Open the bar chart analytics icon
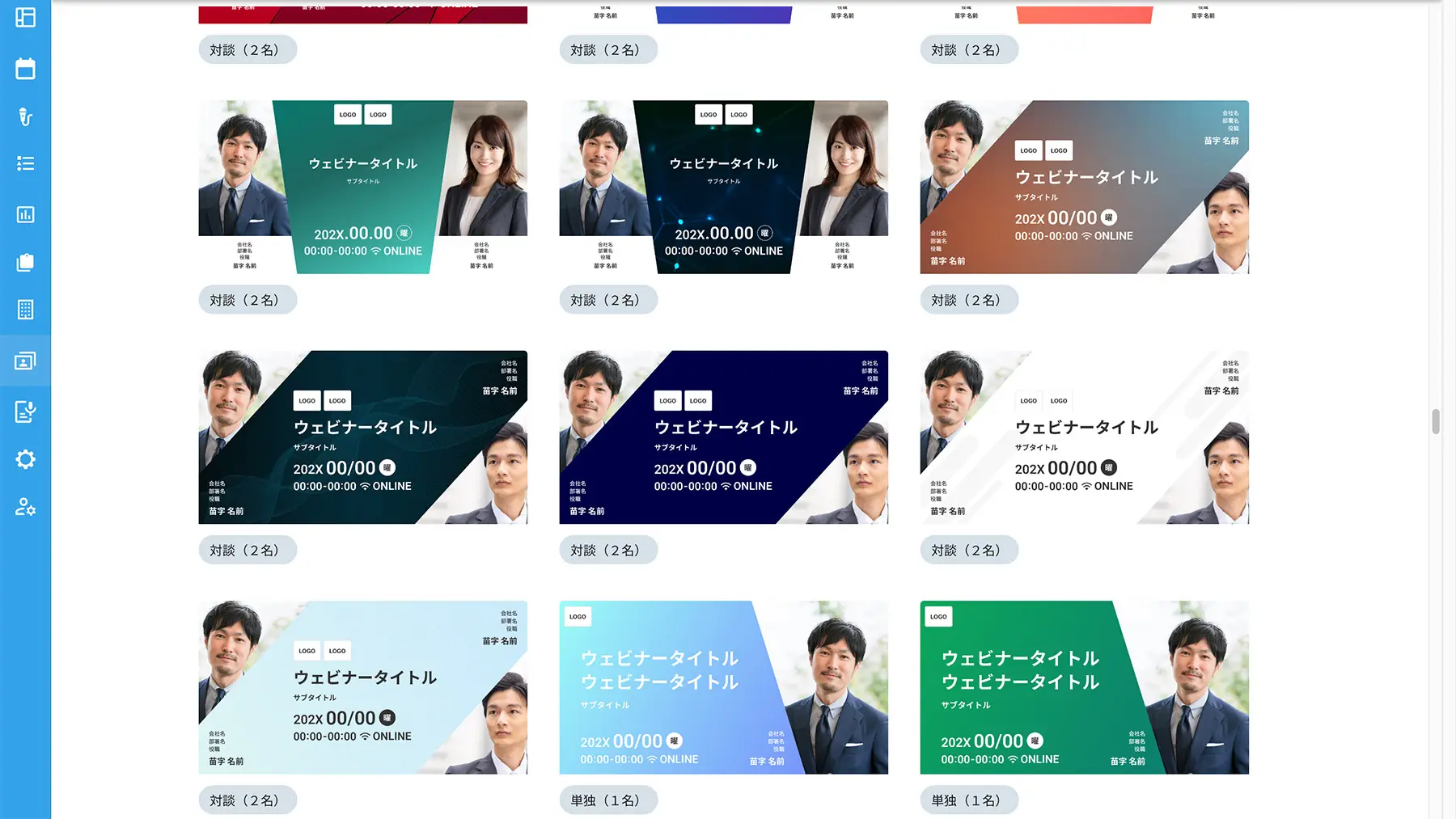The image size is (1456, 819). tap(25, 214)
